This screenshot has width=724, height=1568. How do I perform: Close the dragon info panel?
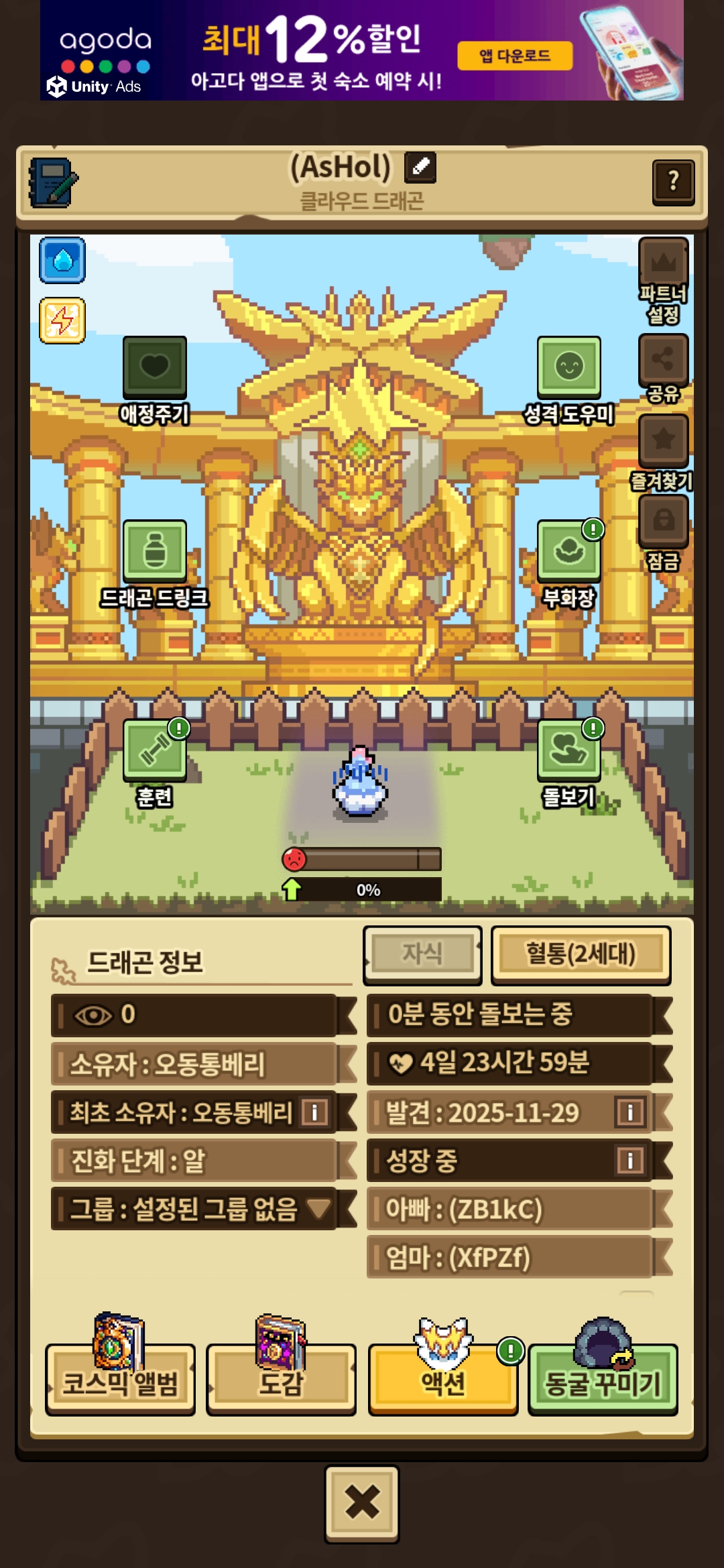[x=362, y=1503]
